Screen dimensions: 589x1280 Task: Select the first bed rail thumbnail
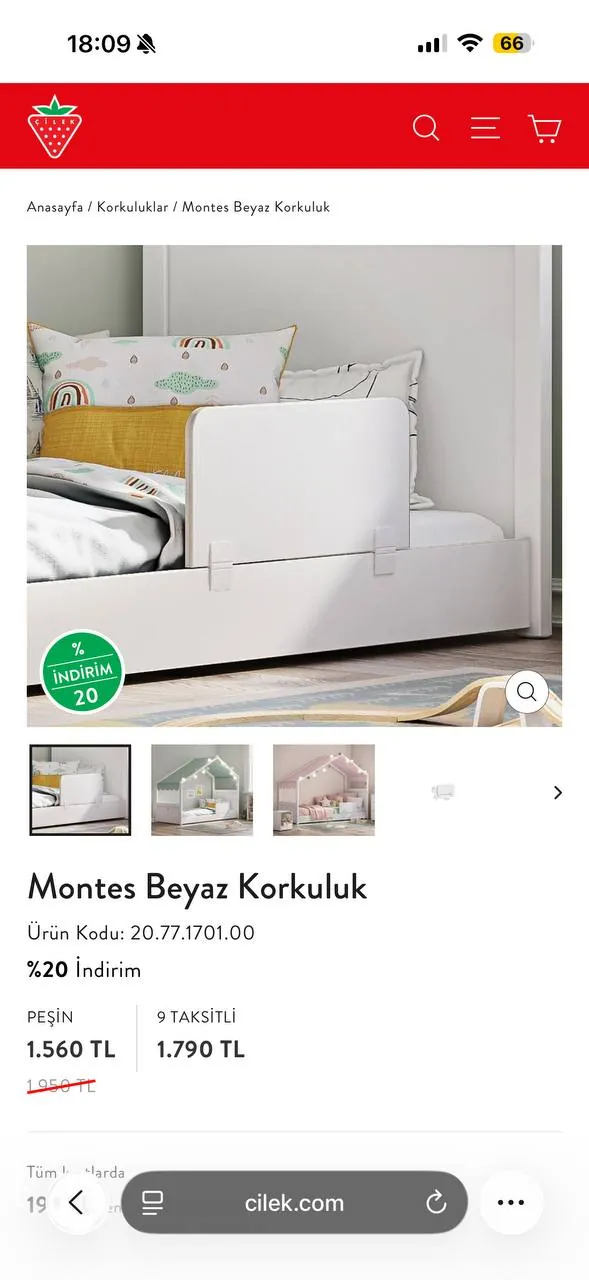(80, 790)
